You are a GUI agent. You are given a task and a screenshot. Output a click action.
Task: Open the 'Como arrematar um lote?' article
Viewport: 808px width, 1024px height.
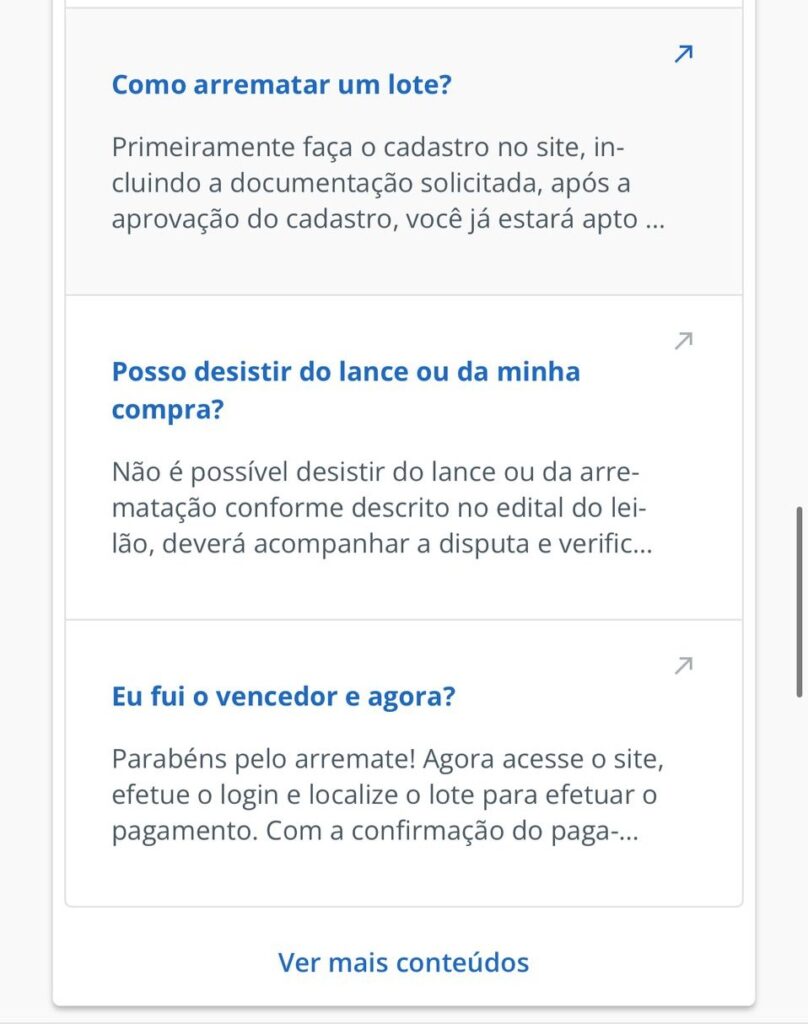281,84
